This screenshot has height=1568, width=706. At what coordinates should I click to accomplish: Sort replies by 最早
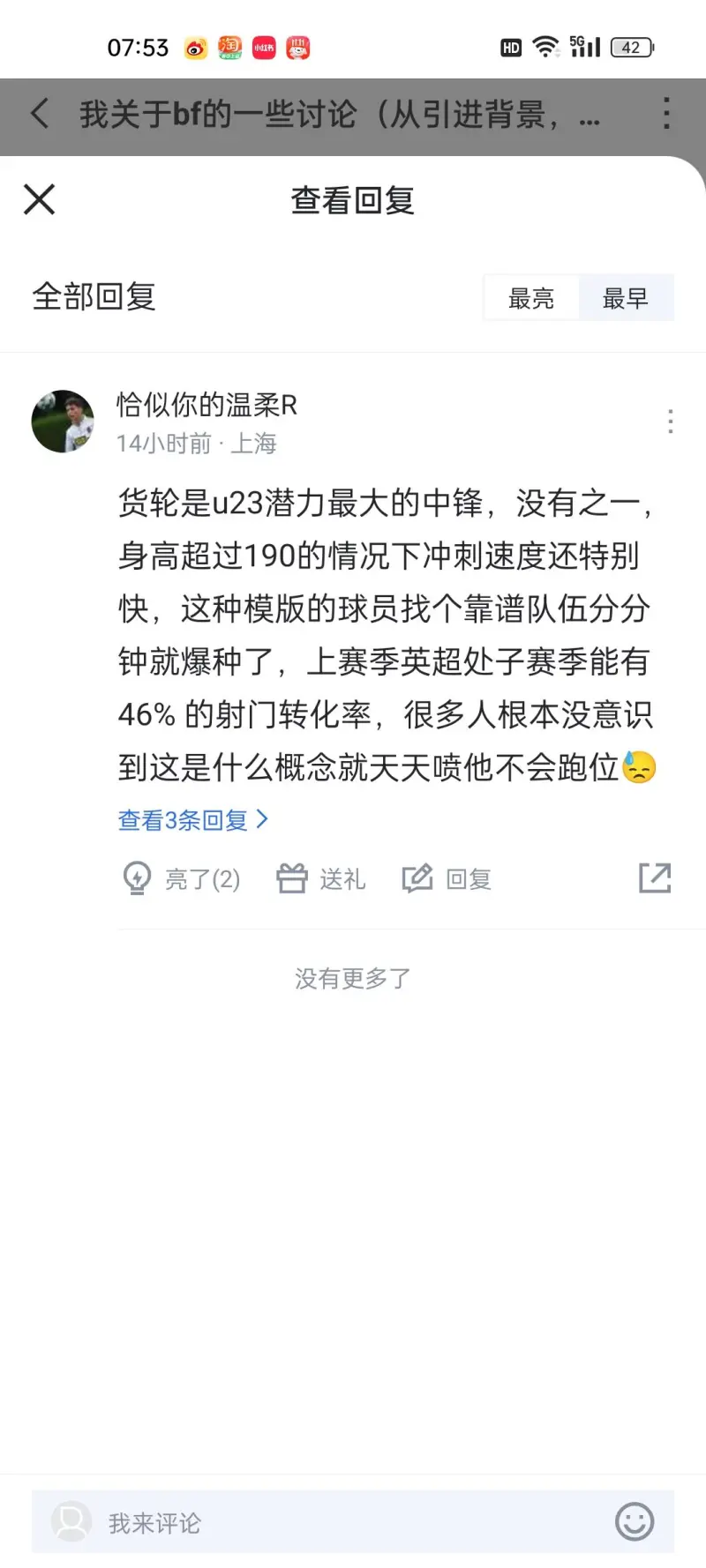pyautogui.click(x=625, y=298)
